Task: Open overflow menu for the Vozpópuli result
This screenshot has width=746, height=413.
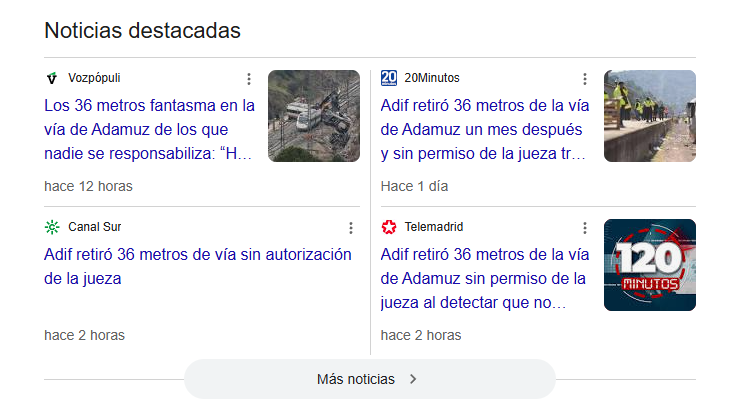Action: 249,79
